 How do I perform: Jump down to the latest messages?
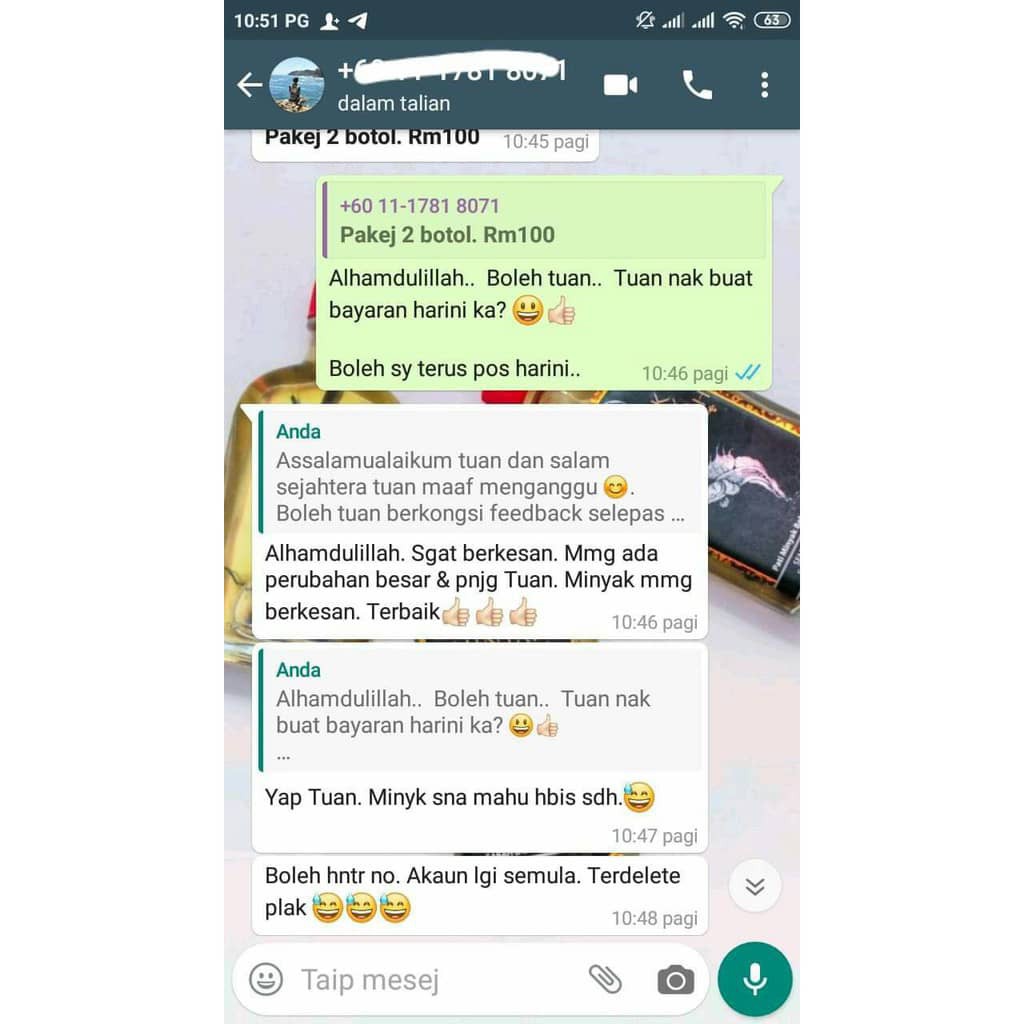(x=754, y=886)
